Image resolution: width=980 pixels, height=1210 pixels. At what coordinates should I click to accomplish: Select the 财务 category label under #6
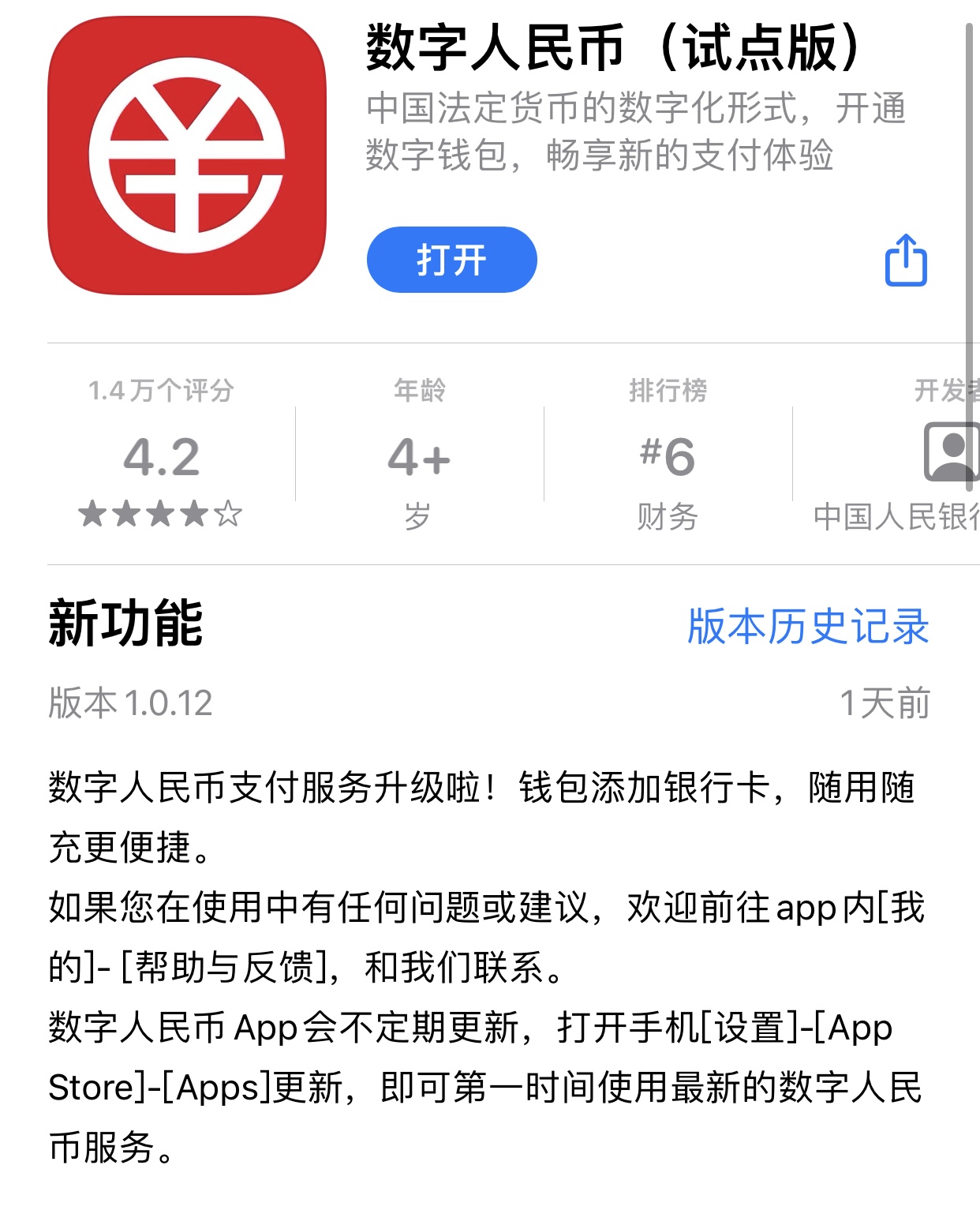pyautogui.click(x=667, y=516)
